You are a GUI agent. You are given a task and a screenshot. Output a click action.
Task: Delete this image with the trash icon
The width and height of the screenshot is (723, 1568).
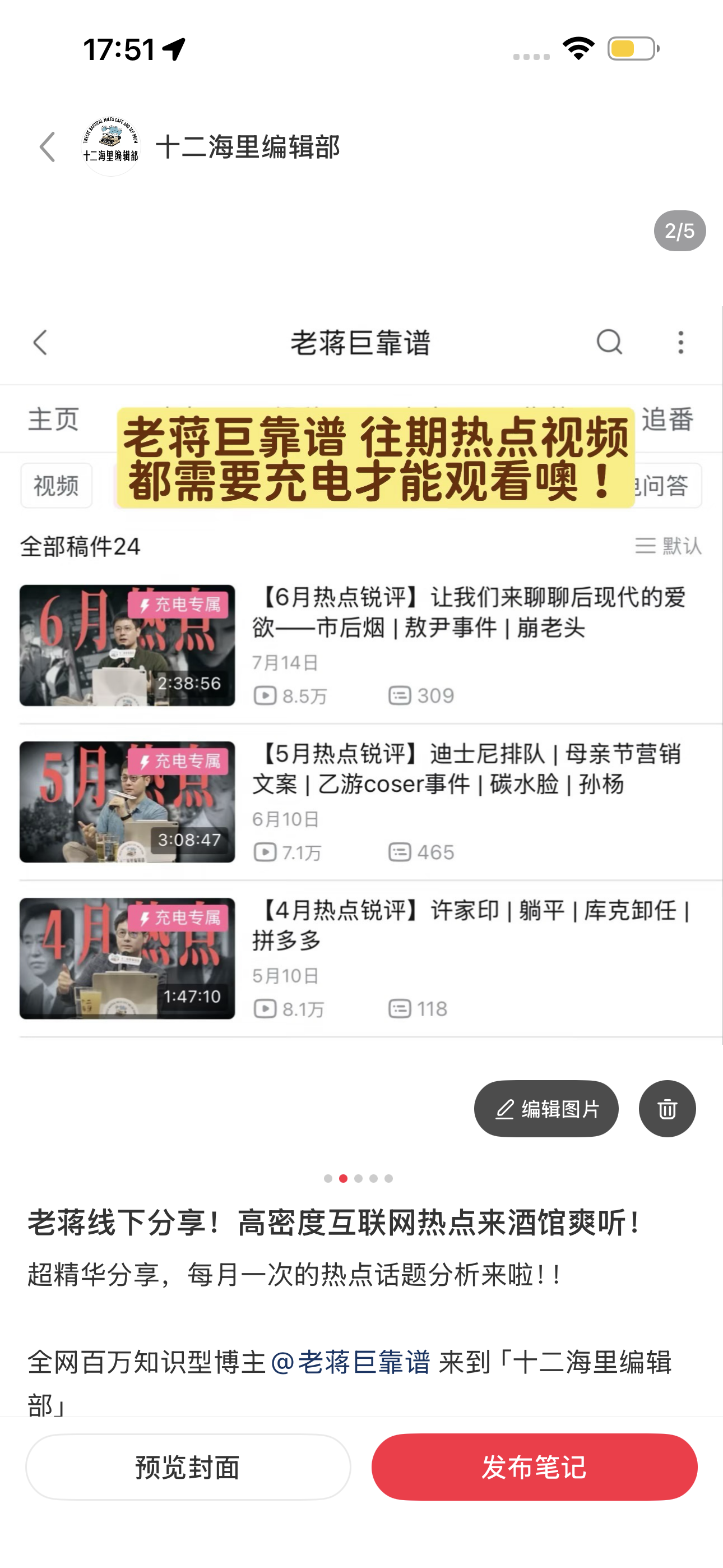667,1109
